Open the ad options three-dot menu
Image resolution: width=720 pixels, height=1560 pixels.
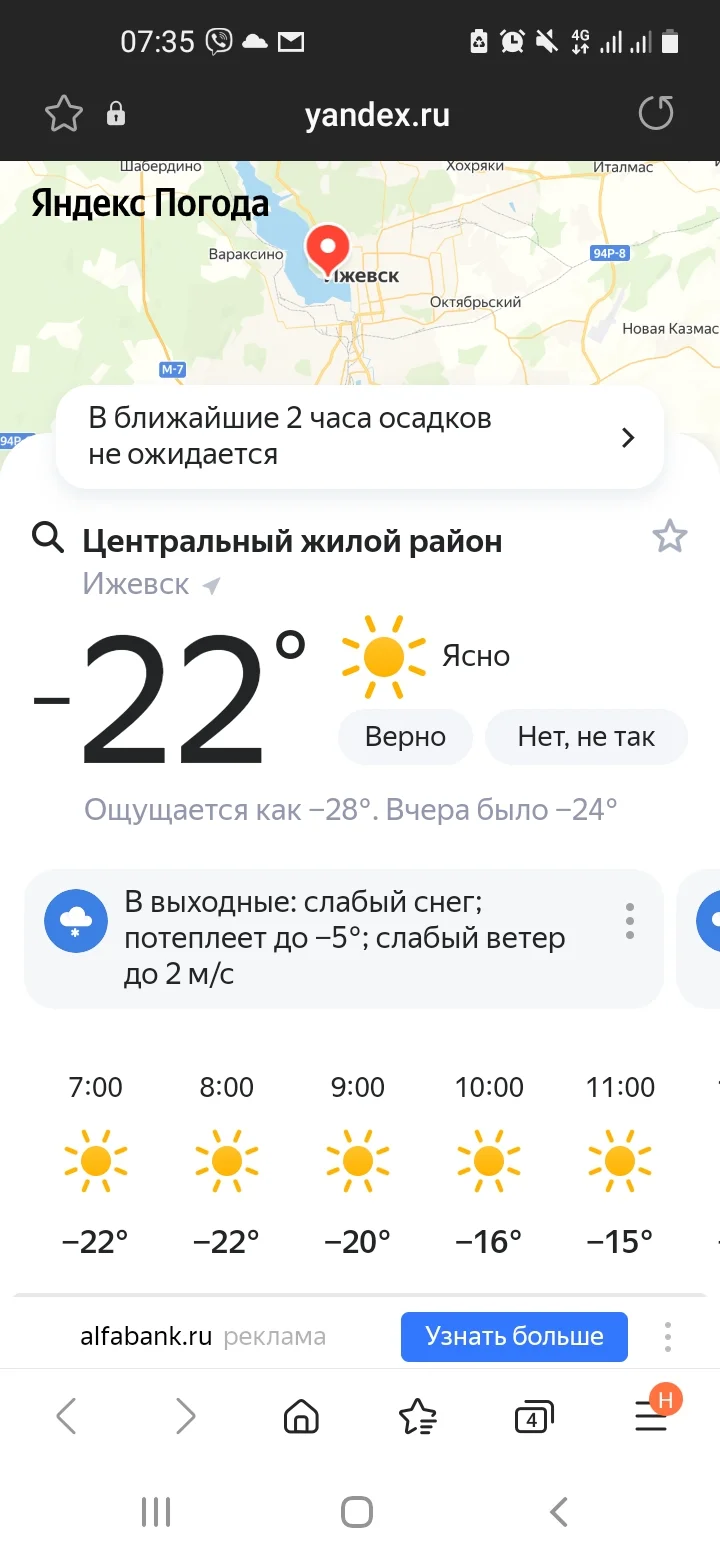pos(667,1336)
